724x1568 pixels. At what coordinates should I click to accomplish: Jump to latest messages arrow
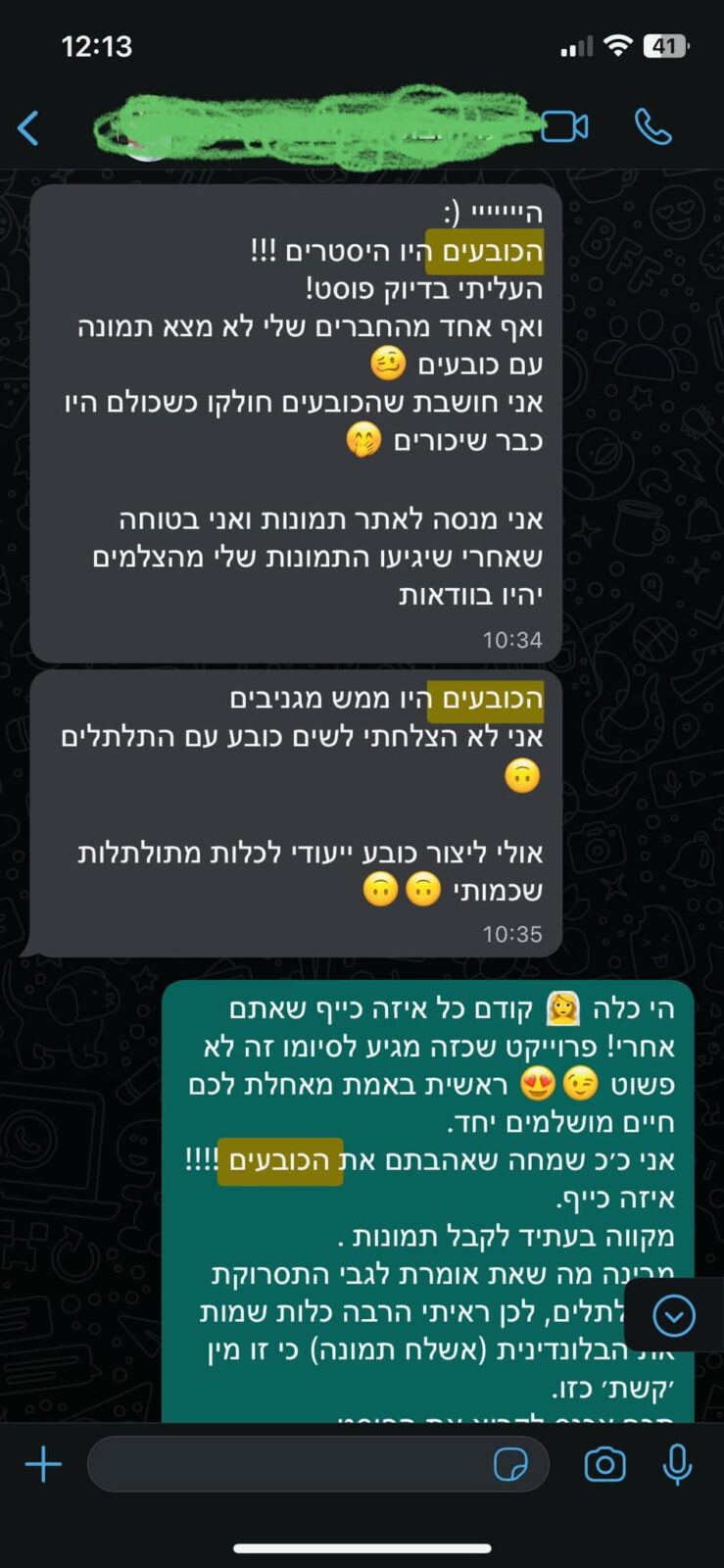tap(674, 1316)
